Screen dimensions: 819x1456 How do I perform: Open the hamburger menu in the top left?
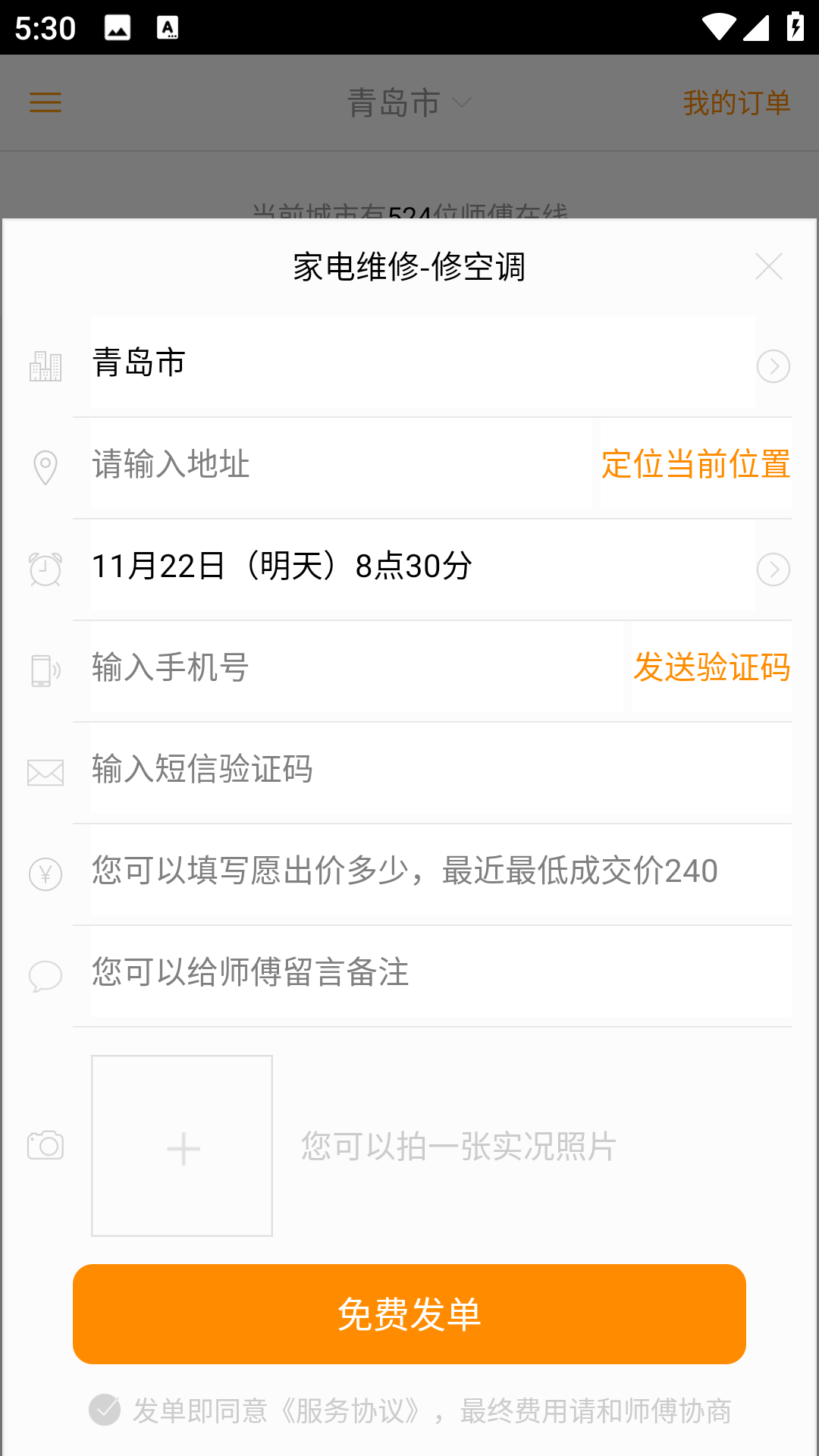44,103
